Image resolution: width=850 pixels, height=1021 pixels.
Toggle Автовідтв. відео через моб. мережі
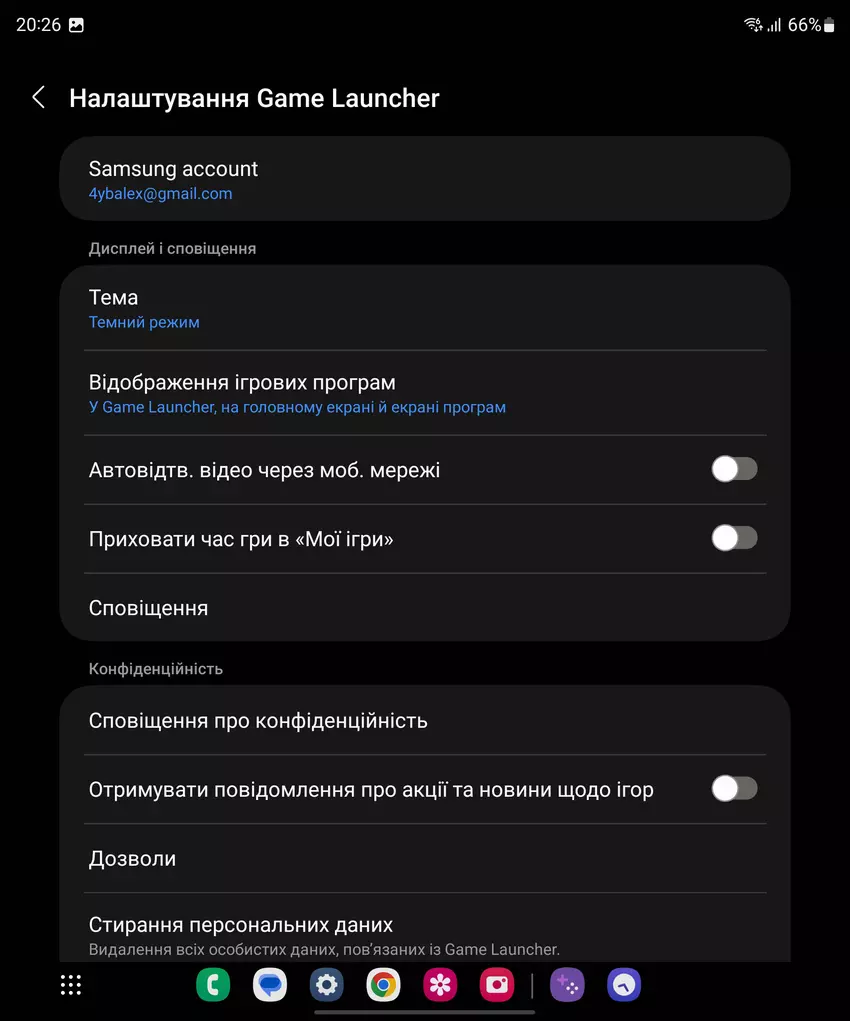[734, 469]
